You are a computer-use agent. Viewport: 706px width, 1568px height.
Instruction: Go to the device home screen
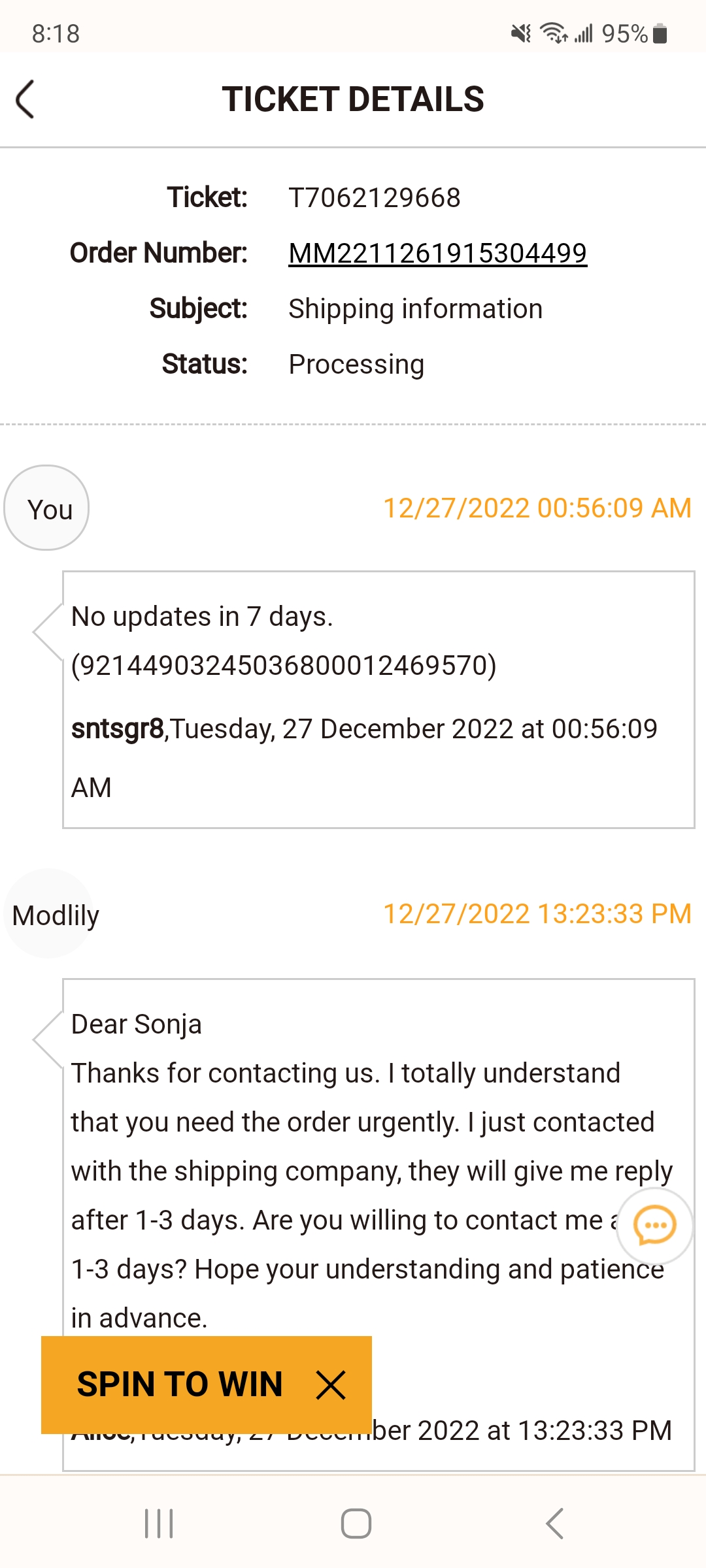click(356, 1524)
